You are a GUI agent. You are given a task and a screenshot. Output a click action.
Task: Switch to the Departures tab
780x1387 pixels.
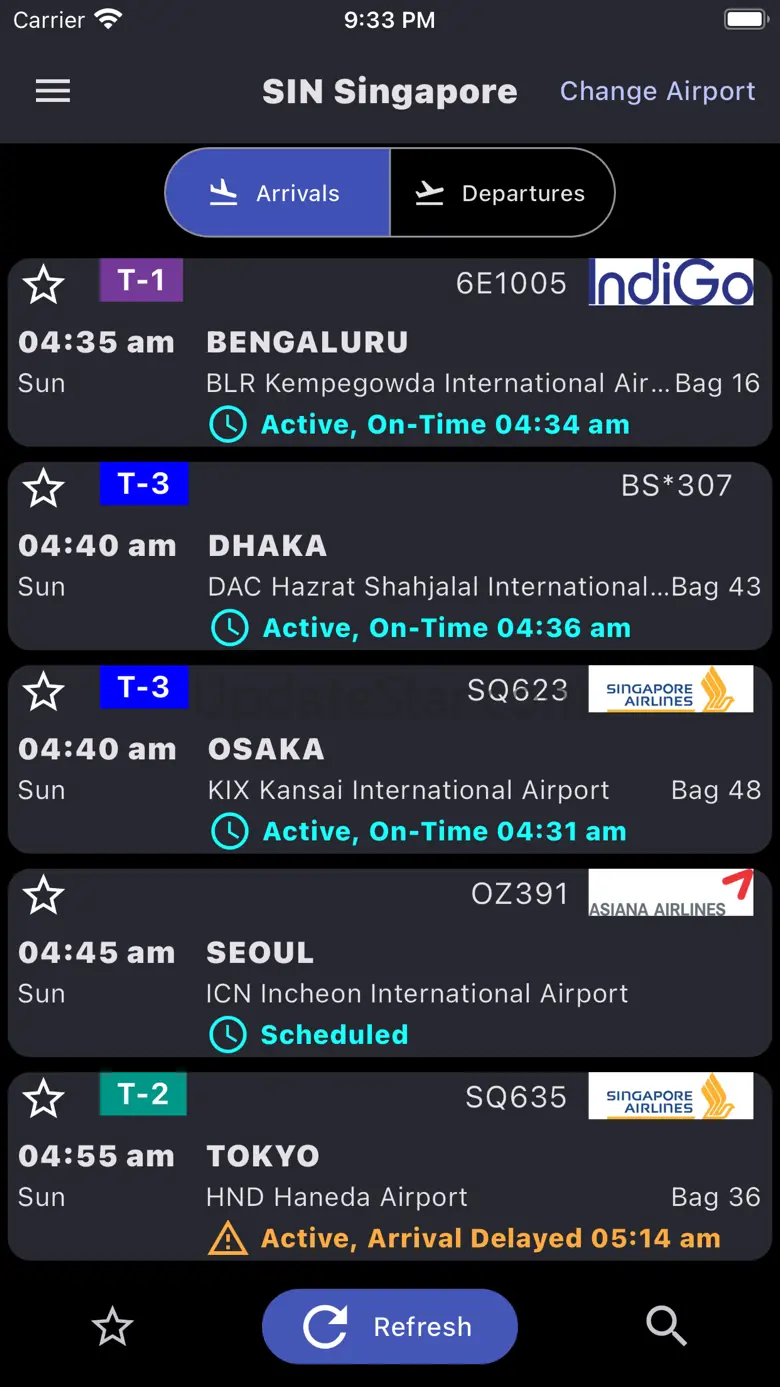[x=502, y=193]
